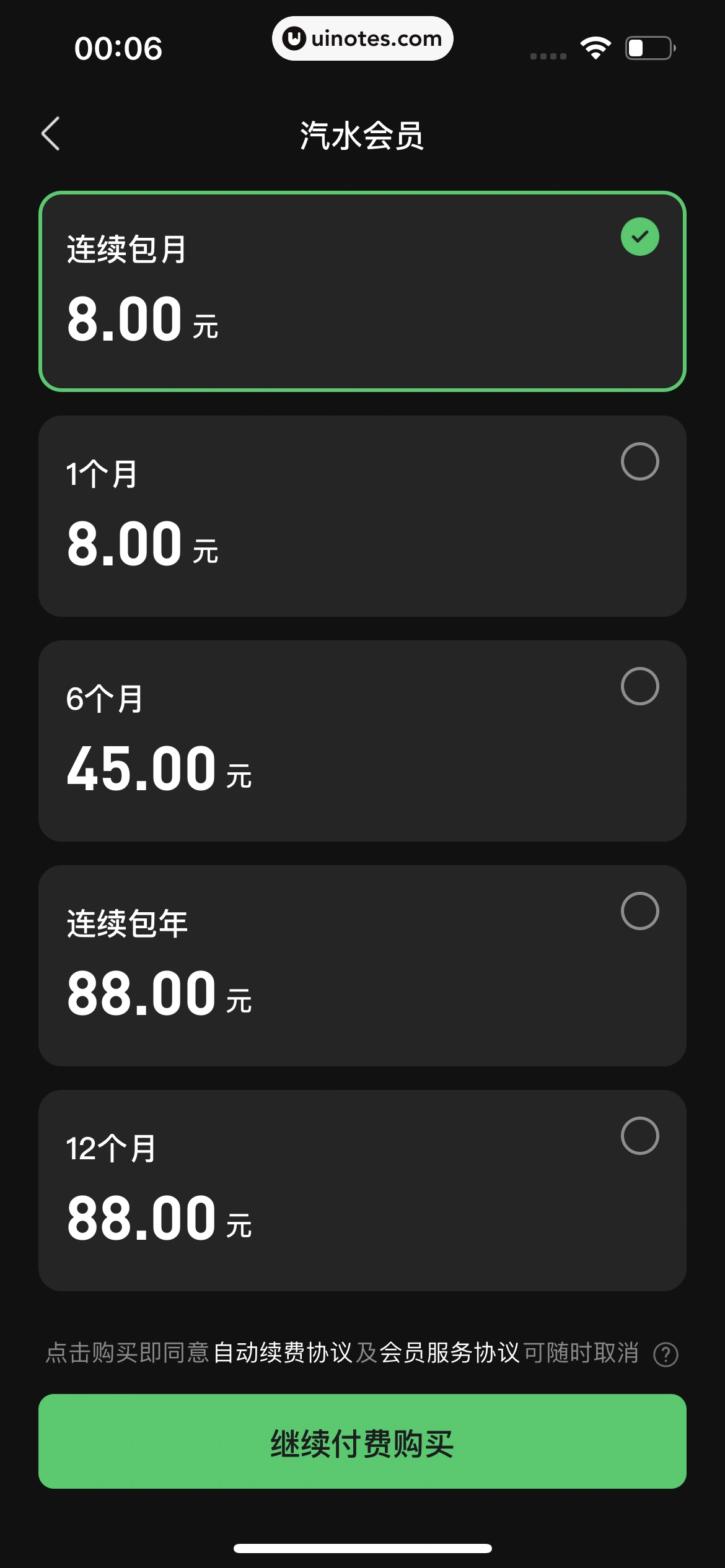Open the 会员服务协议 link
Image resolution: width=725 pixels, height=1568 pixels.
(x=449, y=1353)
